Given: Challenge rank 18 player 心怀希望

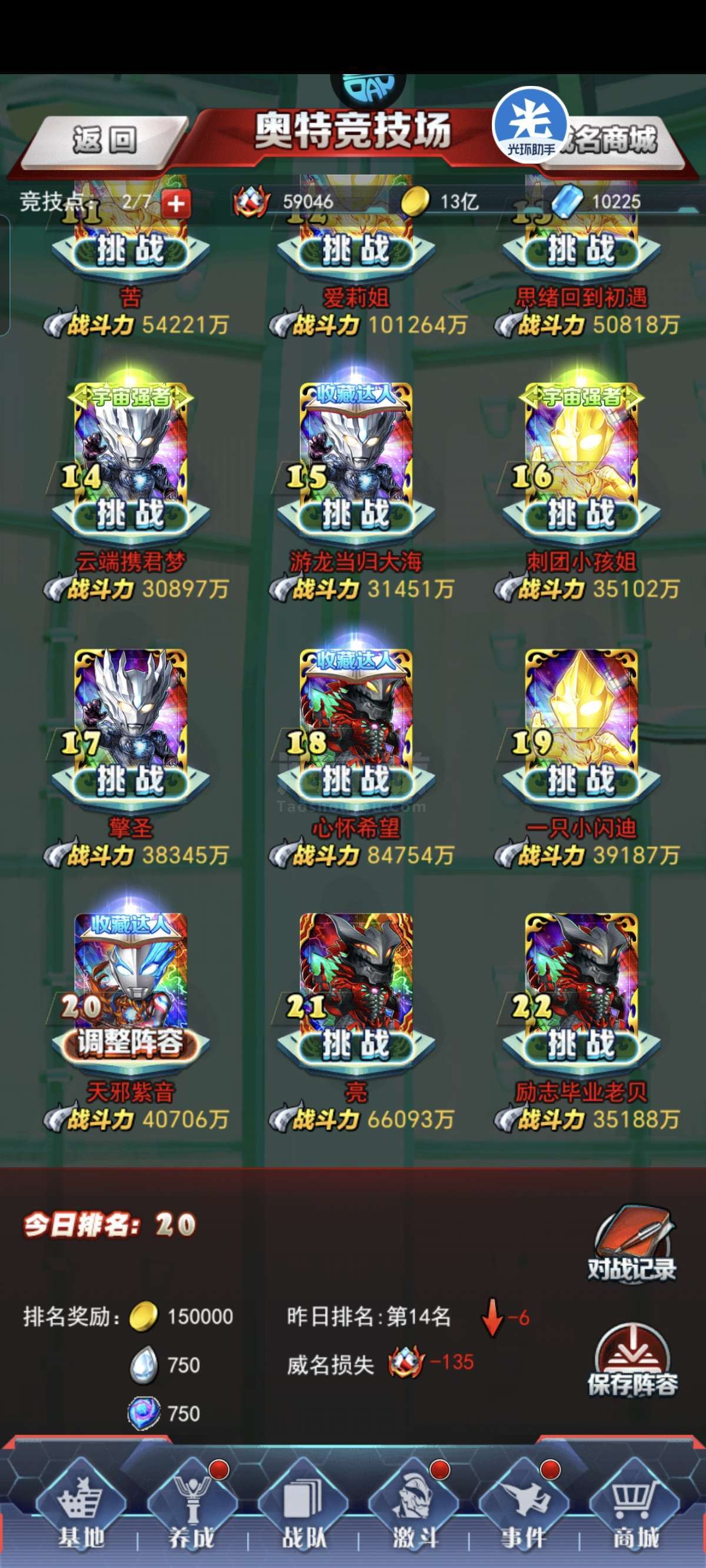Looking at the screenshot, I should pyautogui.click(x=355, y=780).
